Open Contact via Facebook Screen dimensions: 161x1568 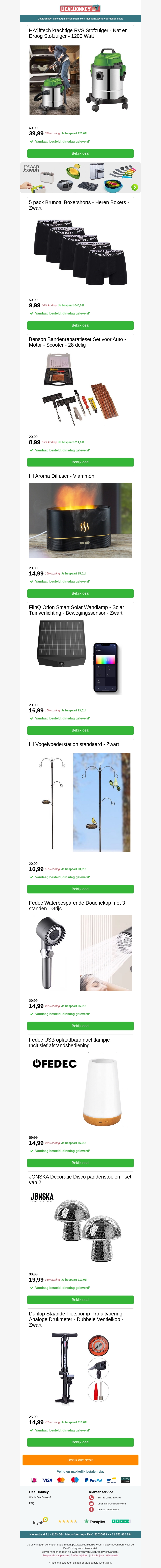click(x=108, y=1509)
